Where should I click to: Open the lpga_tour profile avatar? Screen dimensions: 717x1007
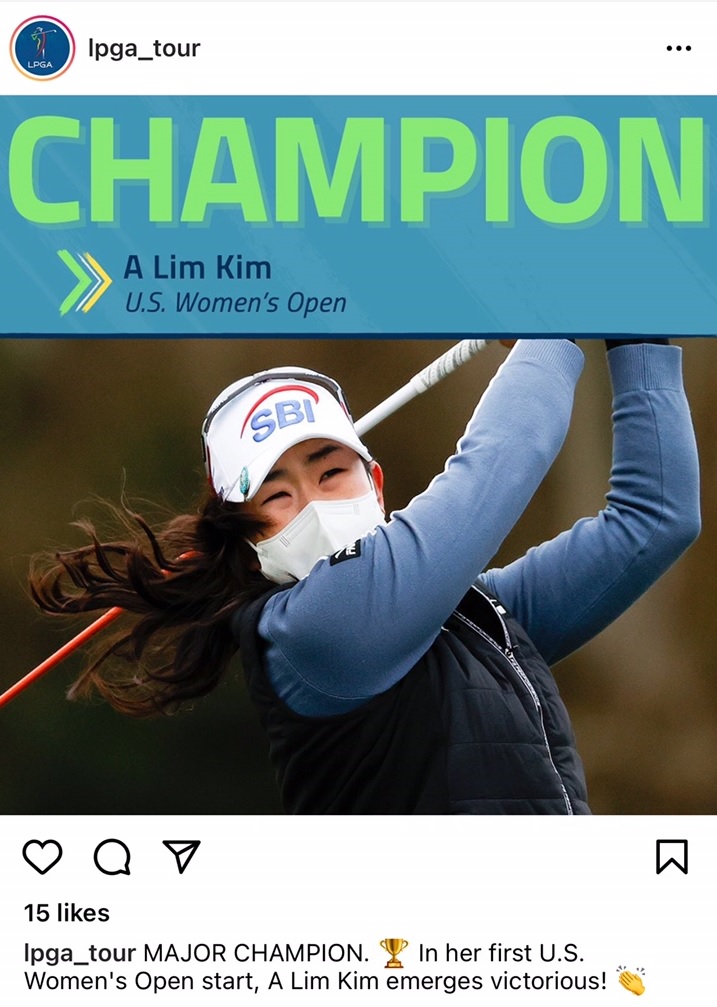coord(43,48)
